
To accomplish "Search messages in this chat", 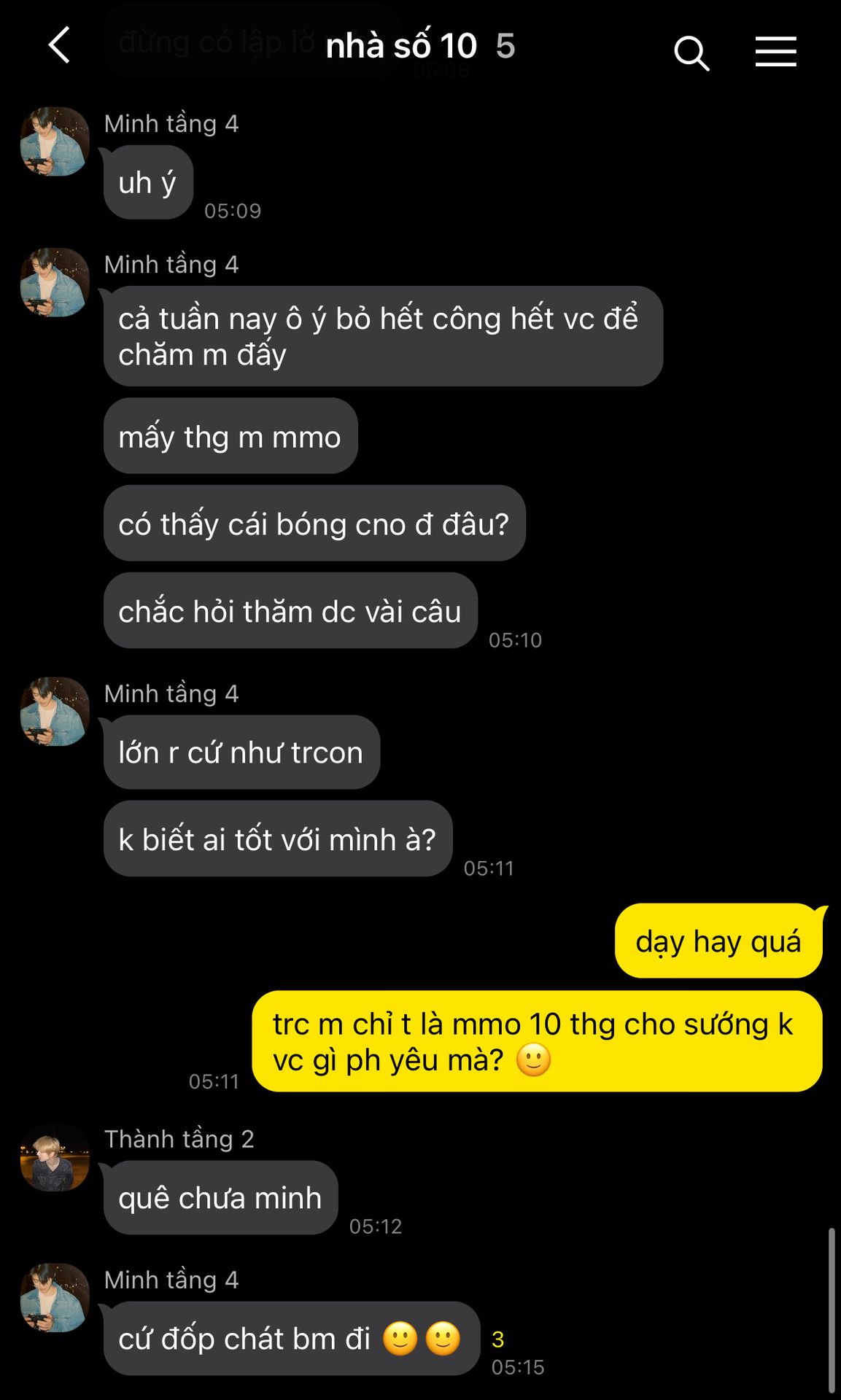I will [691, 53].
